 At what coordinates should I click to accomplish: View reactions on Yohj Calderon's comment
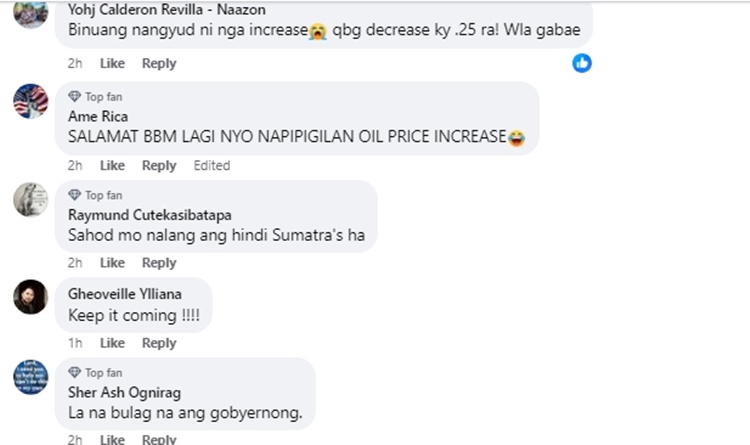tap(582, 63)
